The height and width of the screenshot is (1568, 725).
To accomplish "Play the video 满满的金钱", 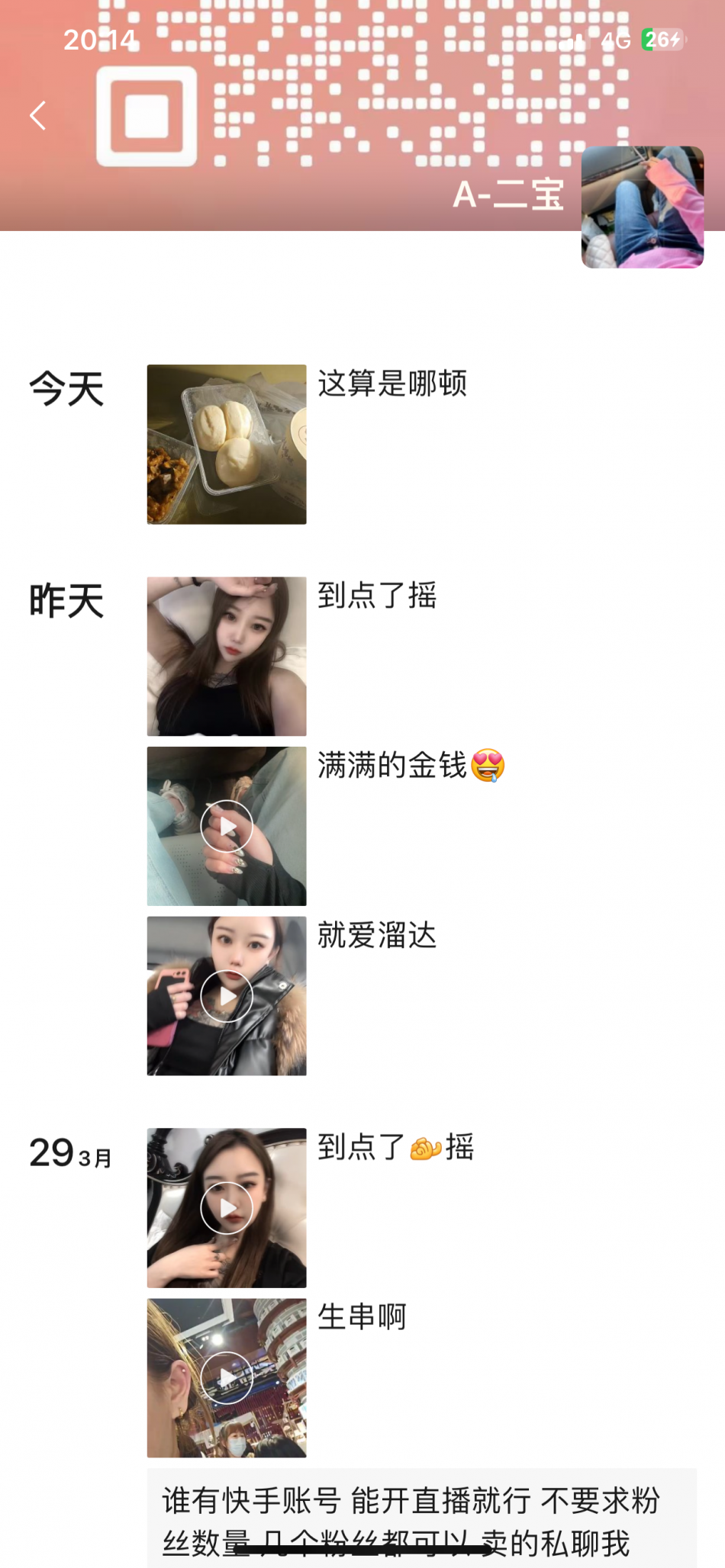I will pos(227,827).
